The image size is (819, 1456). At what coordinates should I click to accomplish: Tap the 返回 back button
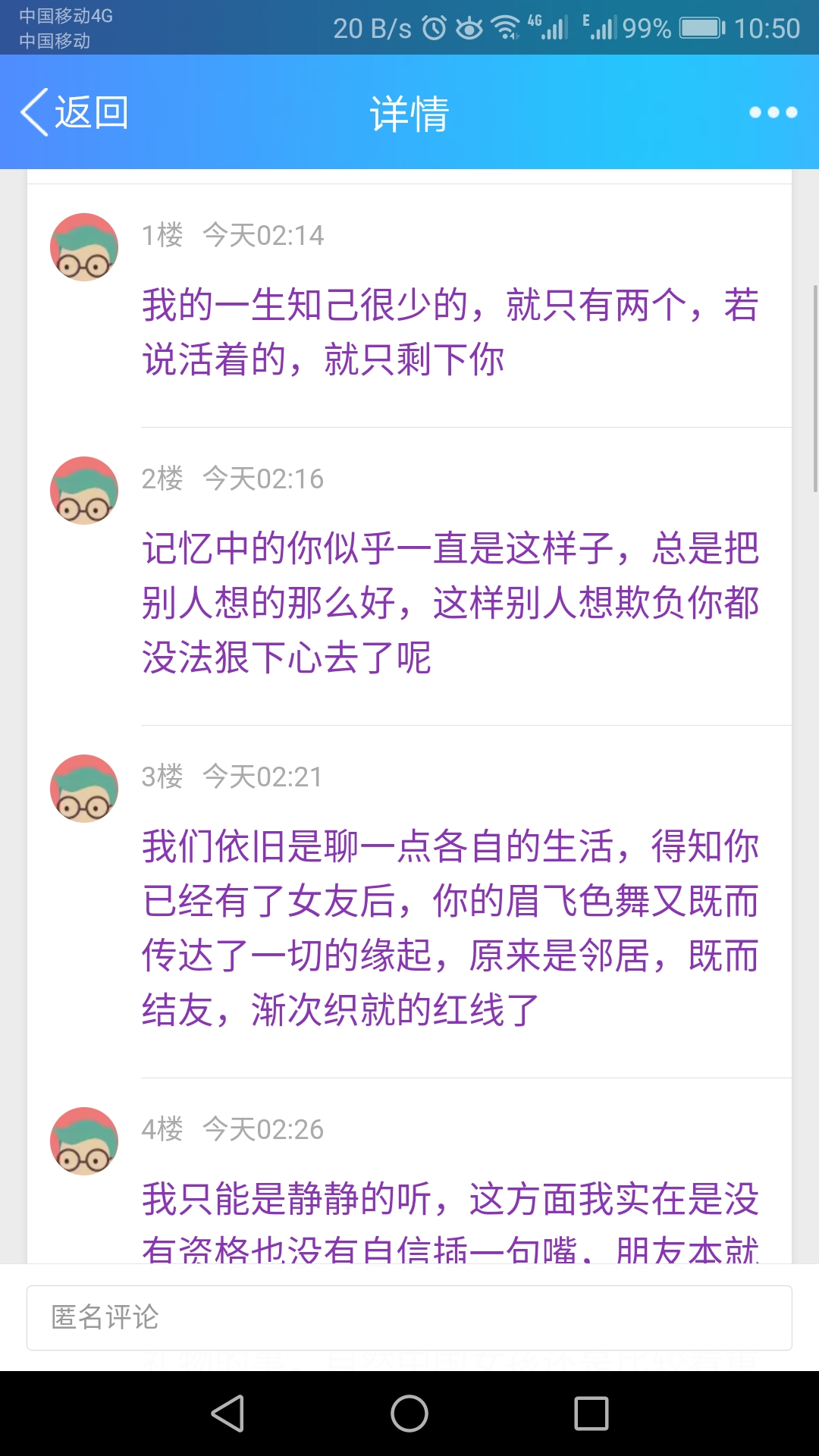pos(74,112)
